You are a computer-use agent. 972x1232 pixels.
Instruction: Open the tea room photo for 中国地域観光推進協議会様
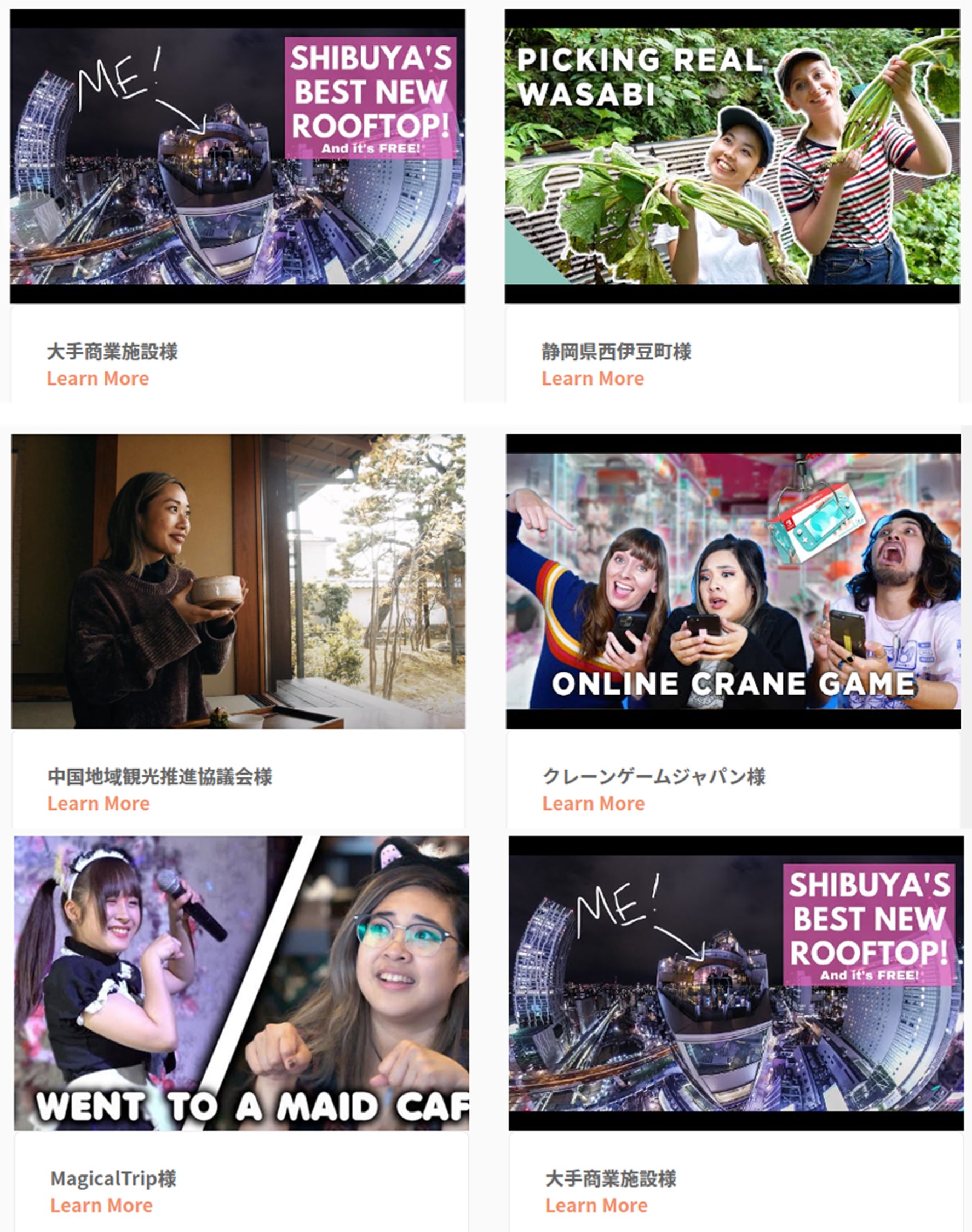pos(238,581)
